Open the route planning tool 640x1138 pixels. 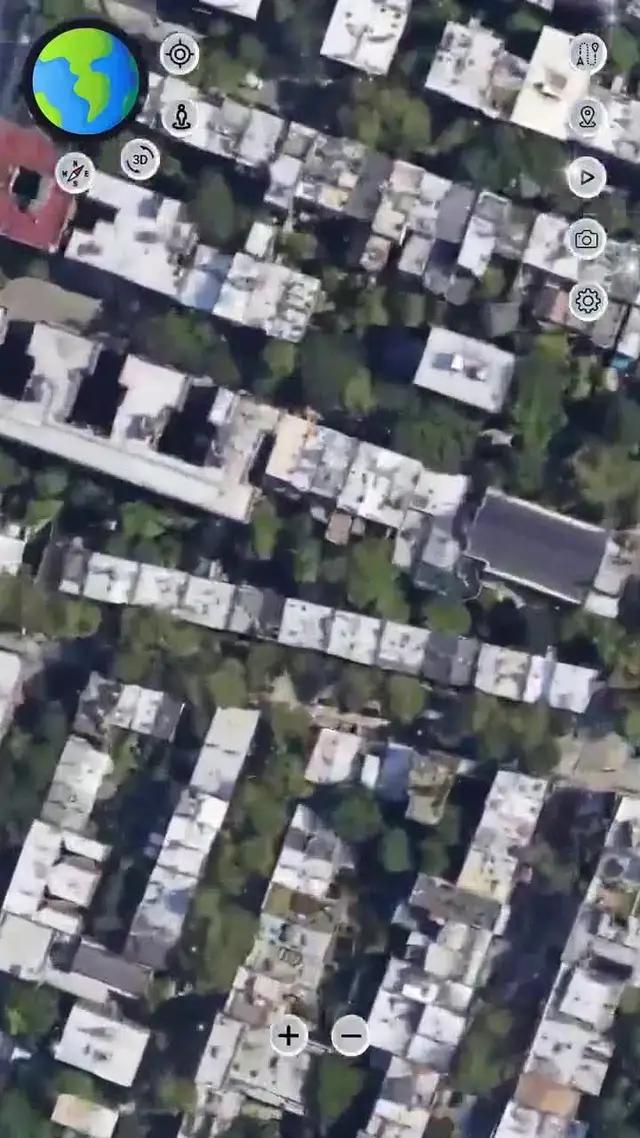pyautogui.click(x=587, y=53)
